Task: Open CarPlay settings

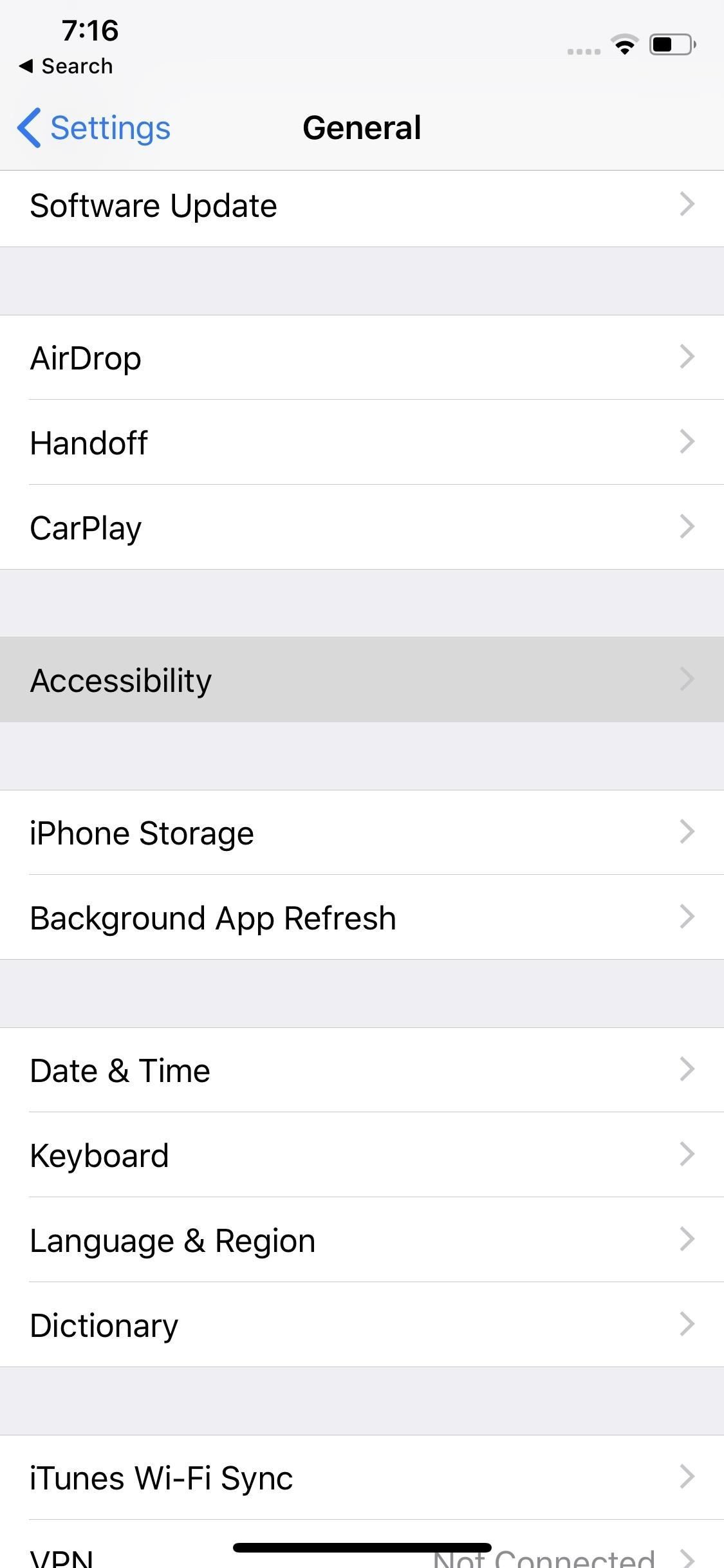Action: pos(362,528)
